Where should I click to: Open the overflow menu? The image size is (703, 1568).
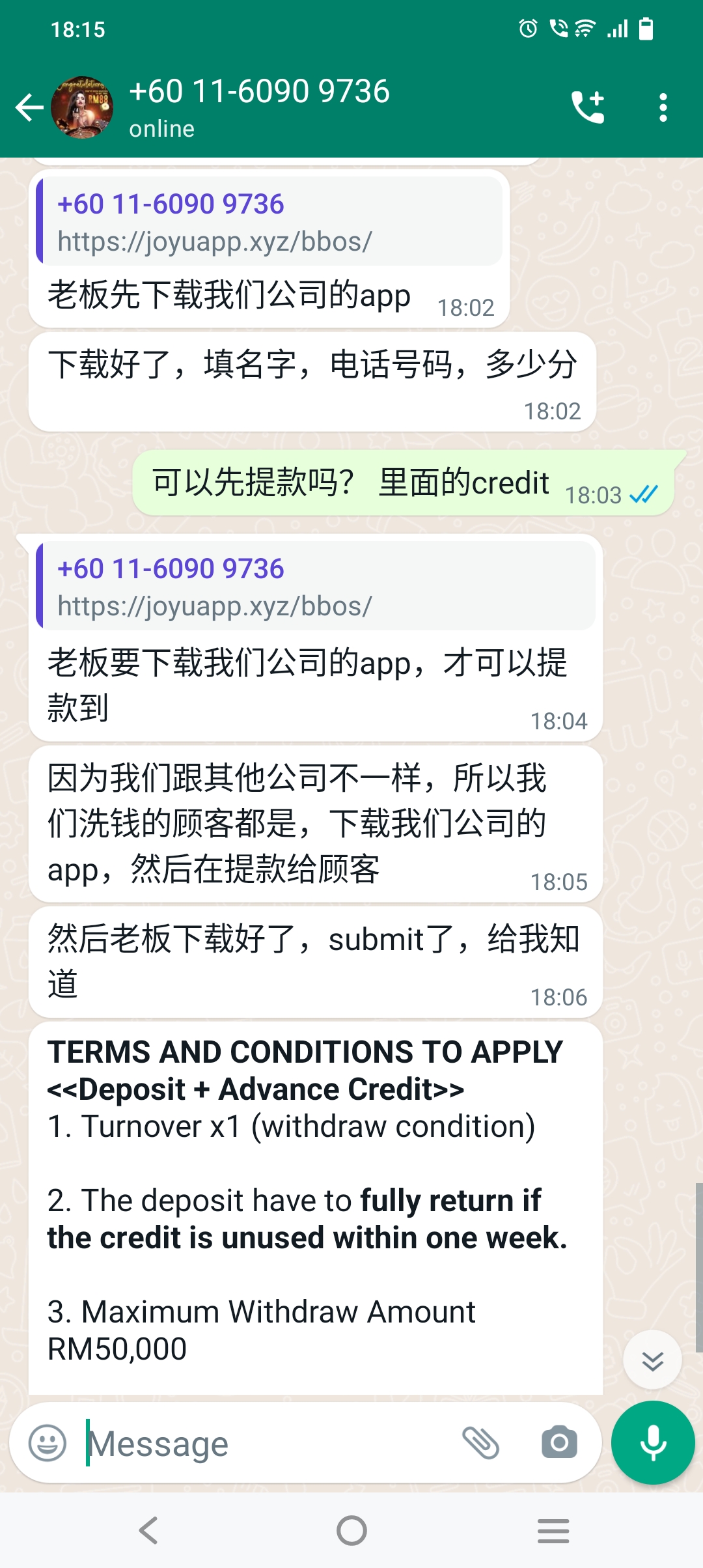663,107
